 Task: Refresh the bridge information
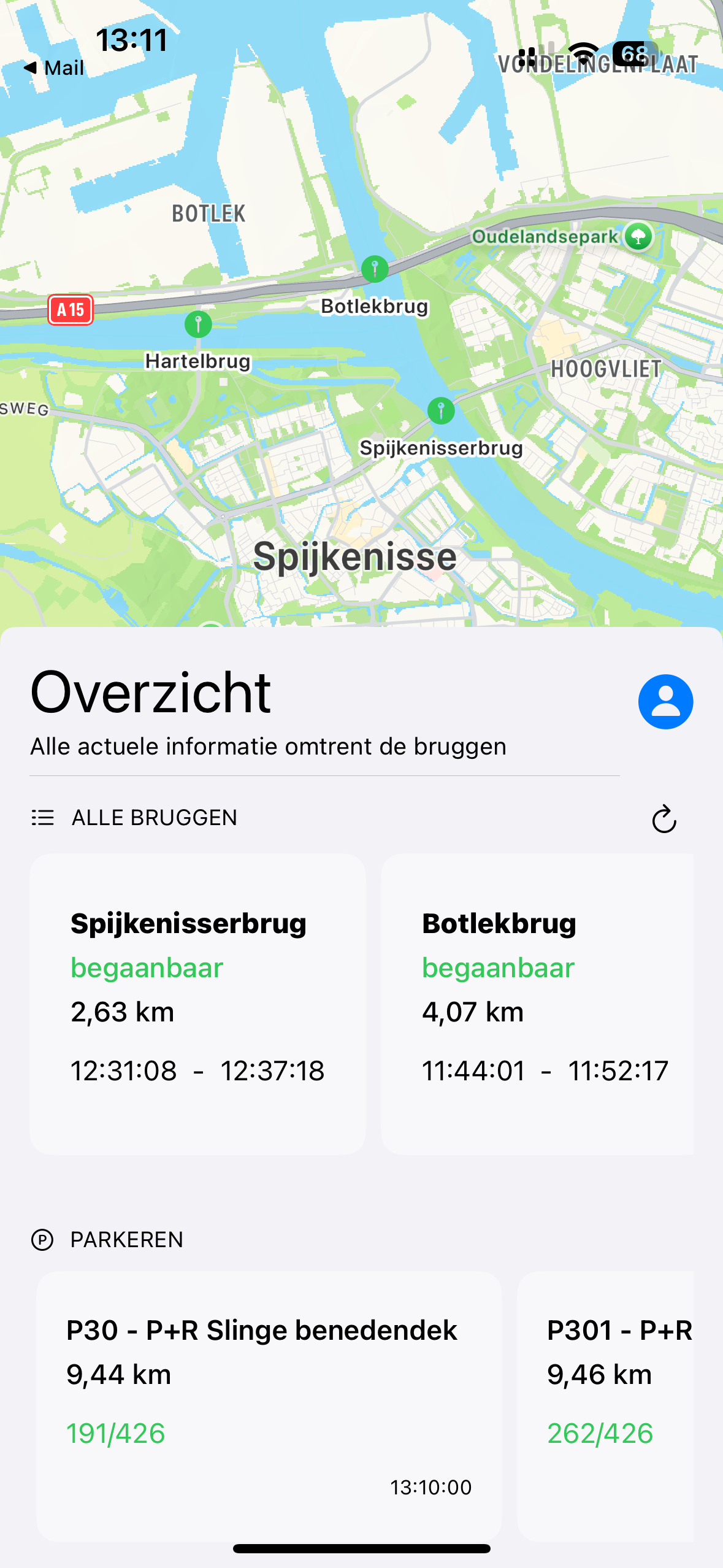(x=664, y=818)
